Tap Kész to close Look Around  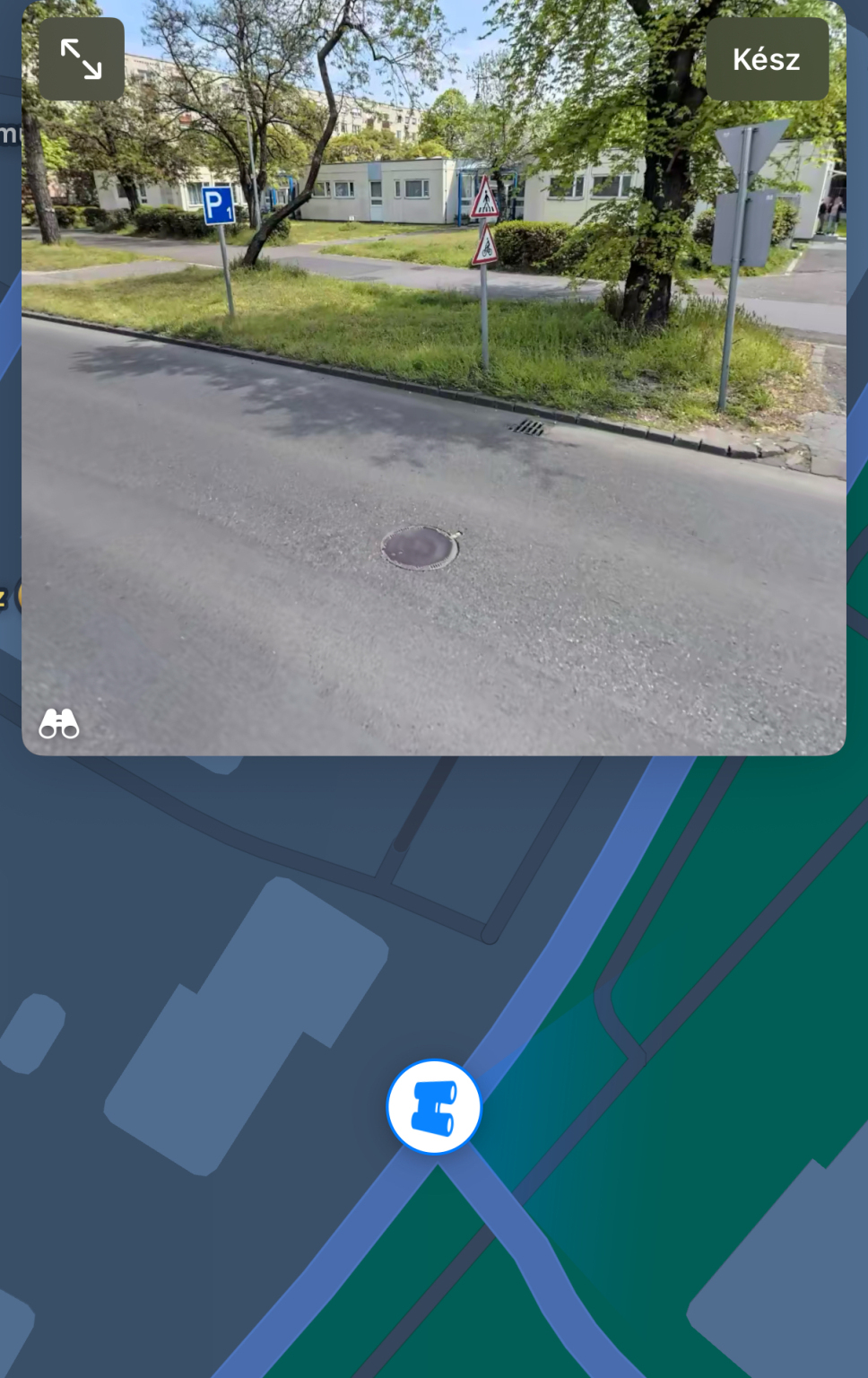[767, 59]
